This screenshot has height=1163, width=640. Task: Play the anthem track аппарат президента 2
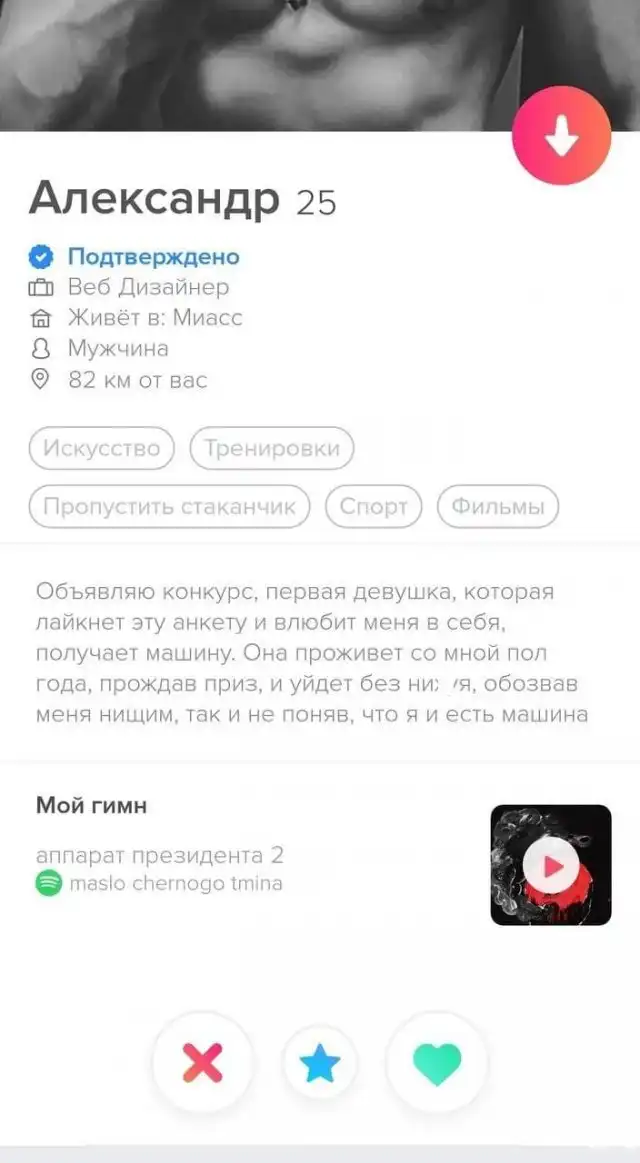(x=550, y=865)
